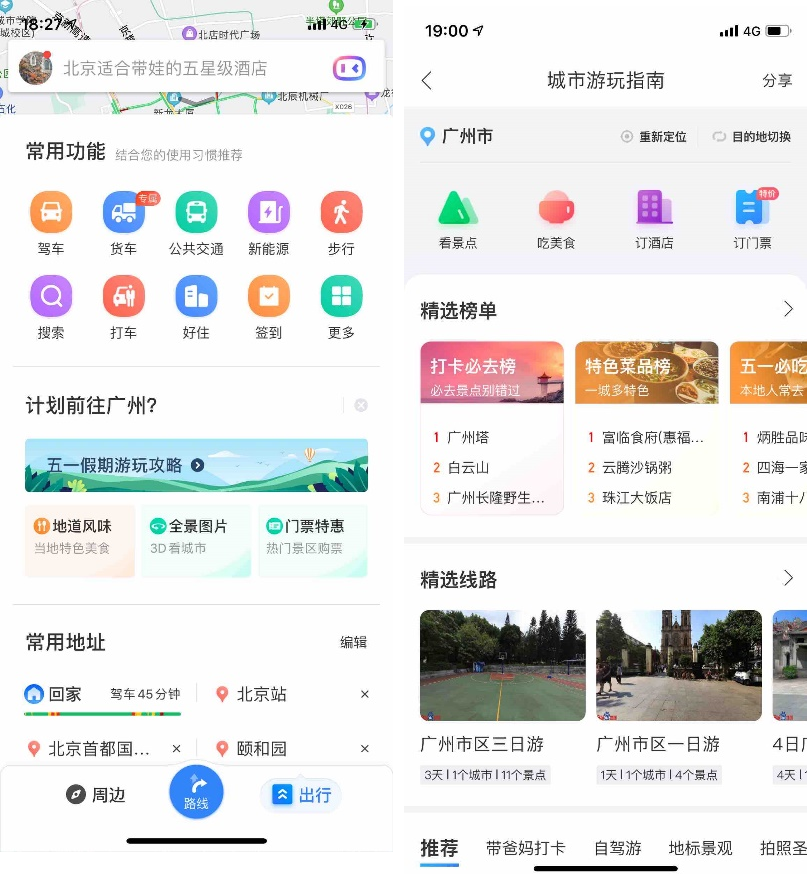Tap the 出行 button
Viewport: 807px width, 874px height.
coord(301,792)
